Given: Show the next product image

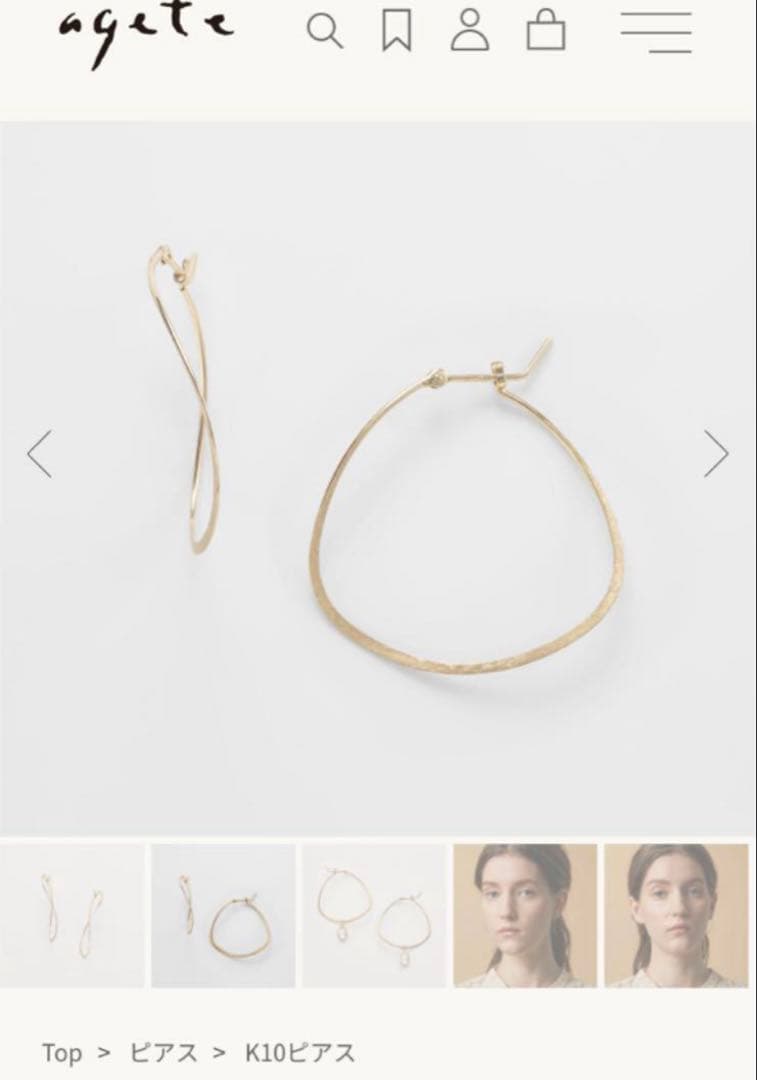Looking at the screenshot, I should coord(716,454).
